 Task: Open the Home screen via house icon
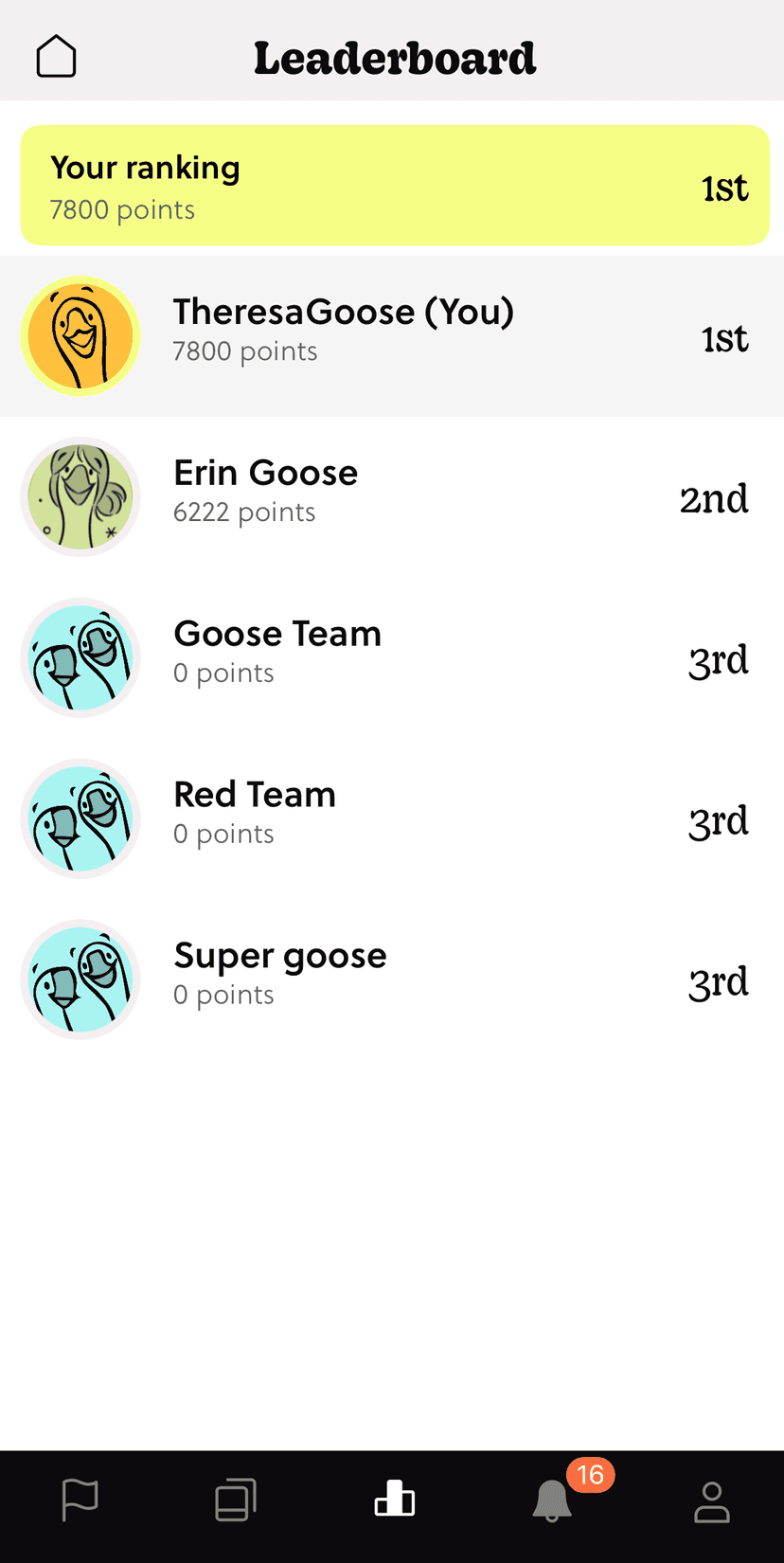[56, 56]
